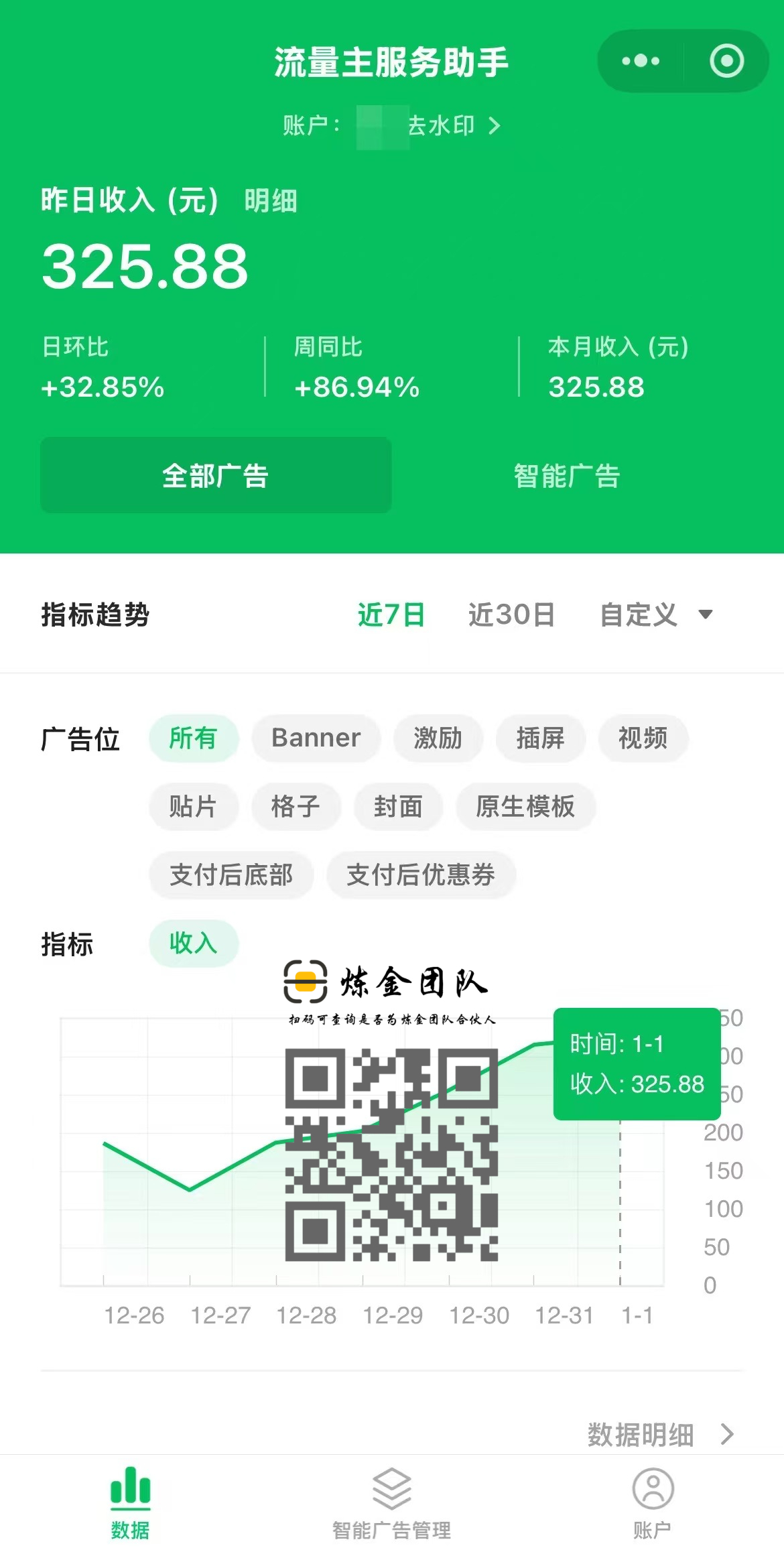Viewport: 784px width, 1560px height.
Task: Switch to the 智能广告 tab
Action: click(566, 474)
